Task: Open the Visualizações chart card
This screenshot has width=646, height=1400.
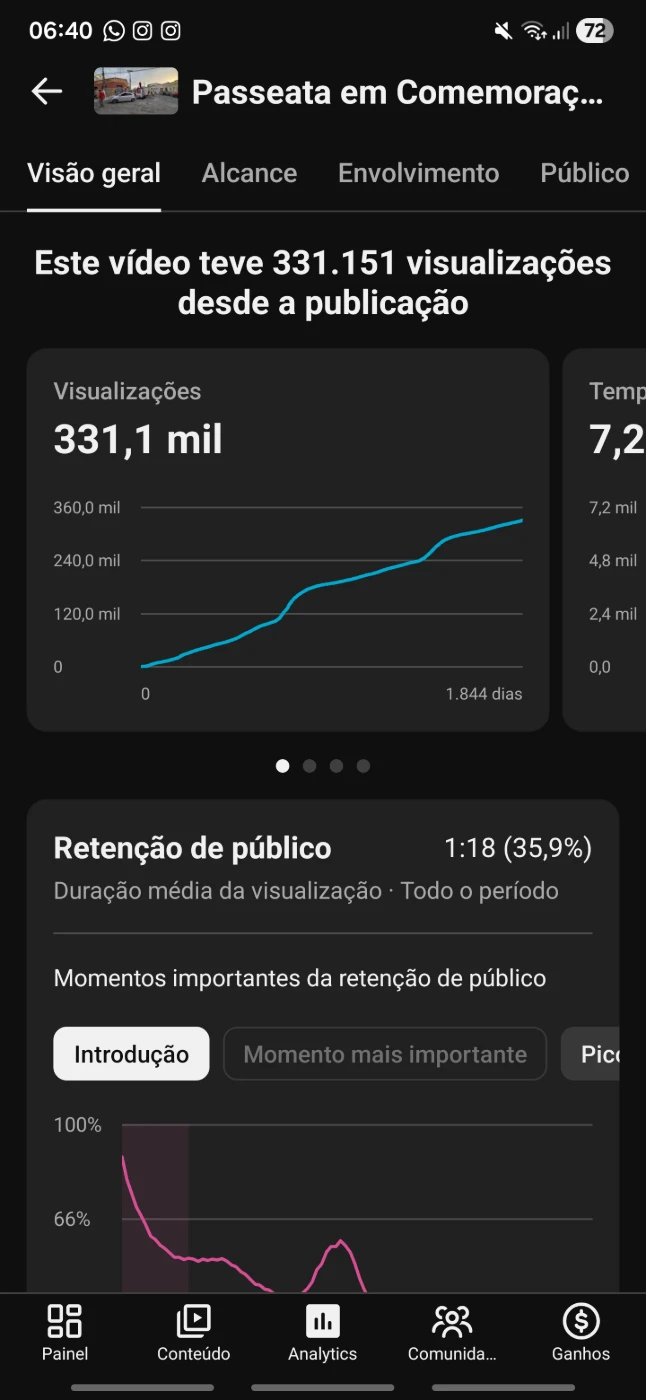Action: (x=288, y=540)
